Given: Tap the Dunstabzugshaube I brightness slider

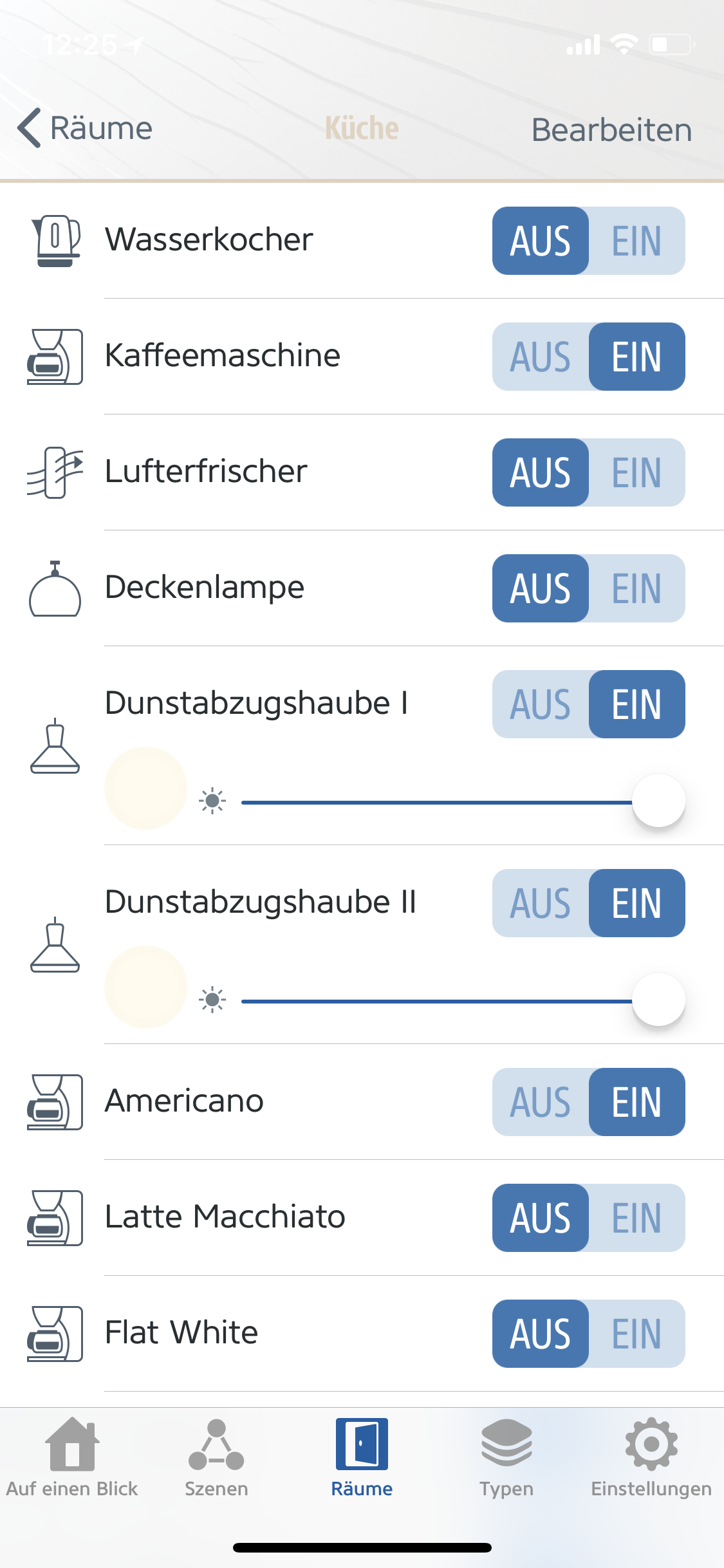Looking at the screenshot, I should 438,802.
